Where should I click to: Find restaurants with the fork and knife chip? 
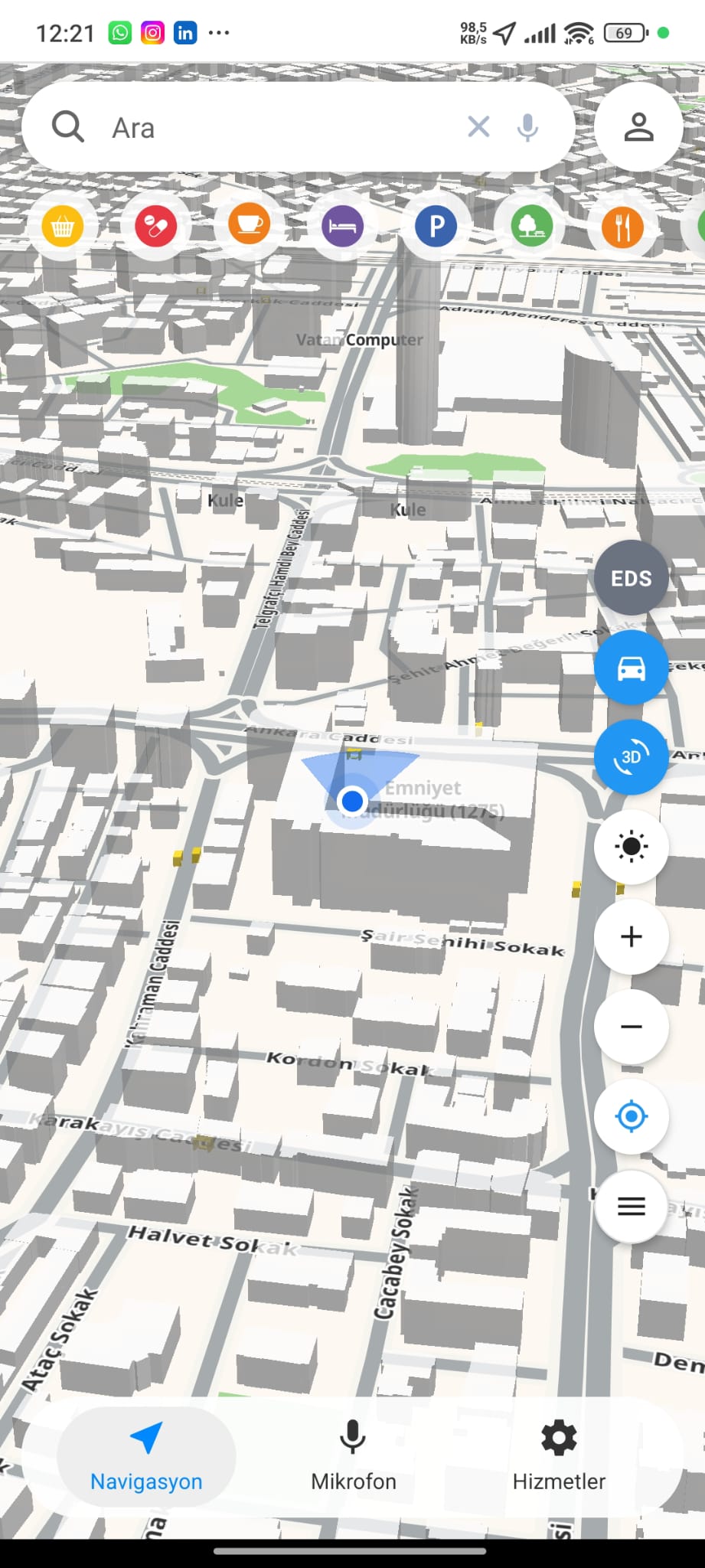click(x=623, y=227)
